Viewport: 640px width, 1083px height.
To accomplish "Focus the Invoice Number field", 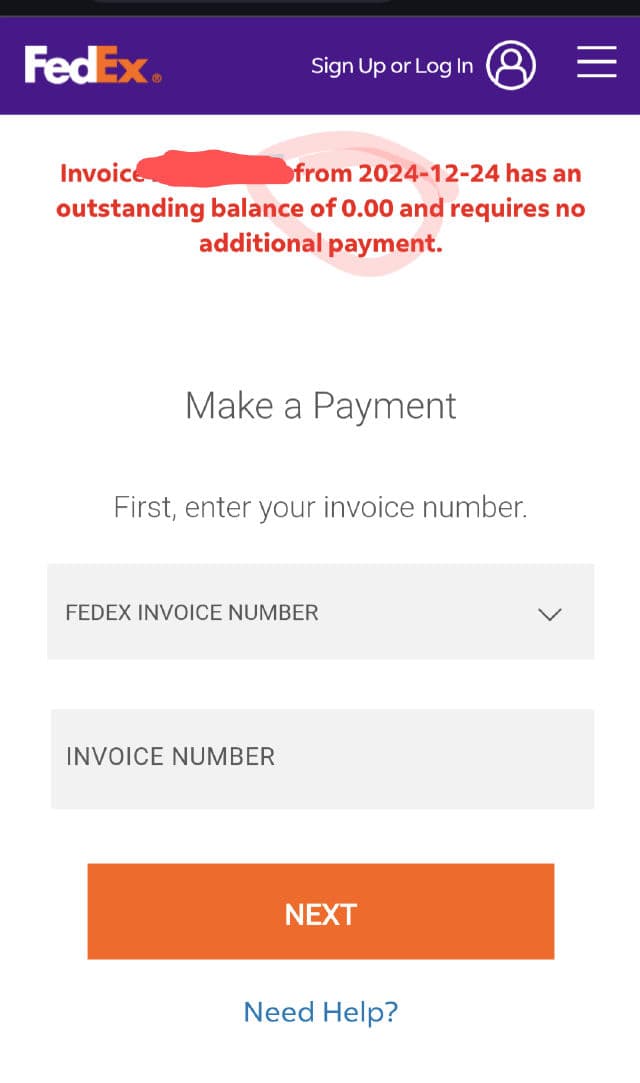I will [322, 758].
